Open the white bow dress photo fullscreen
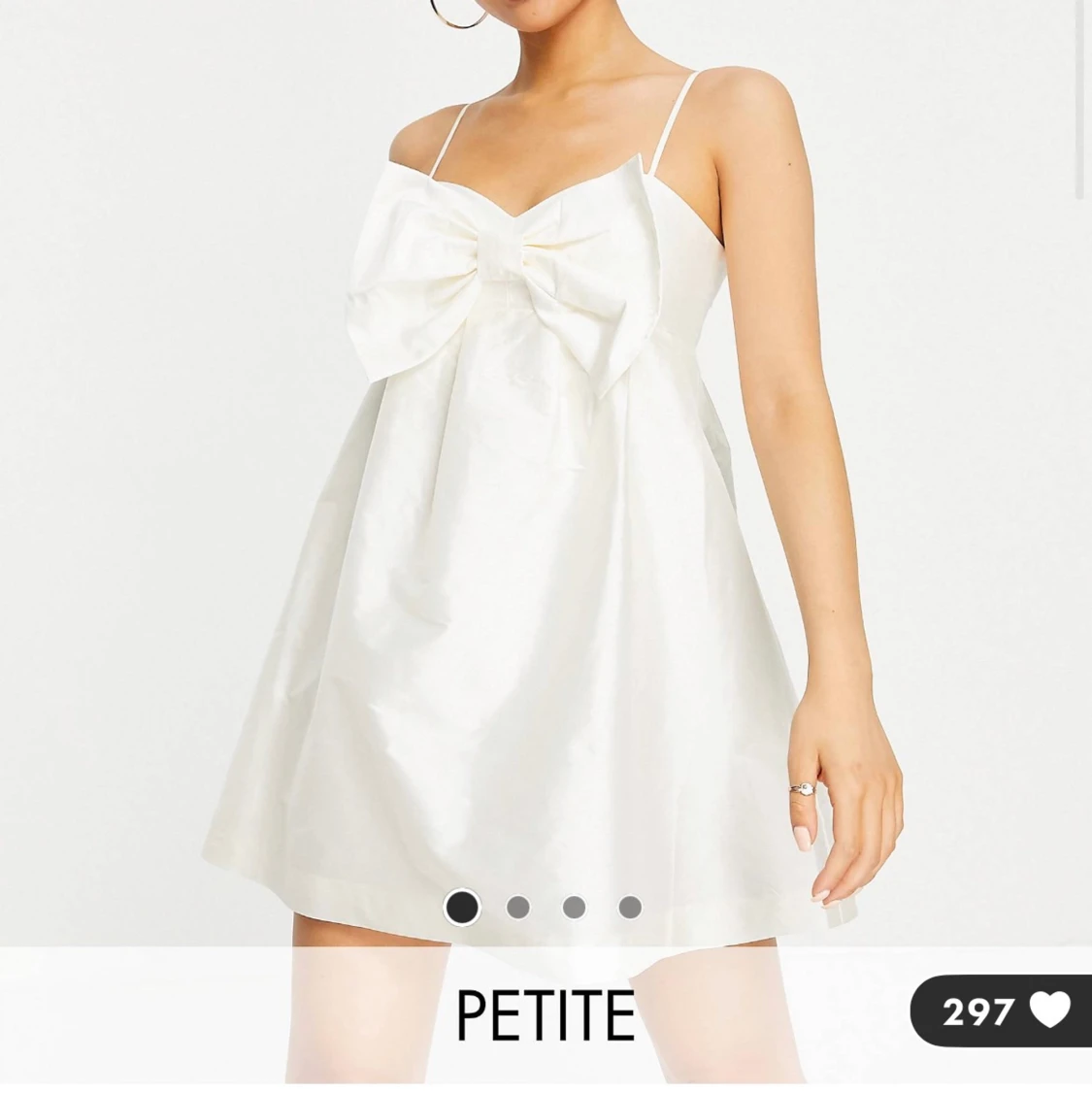 coord(544,485)
